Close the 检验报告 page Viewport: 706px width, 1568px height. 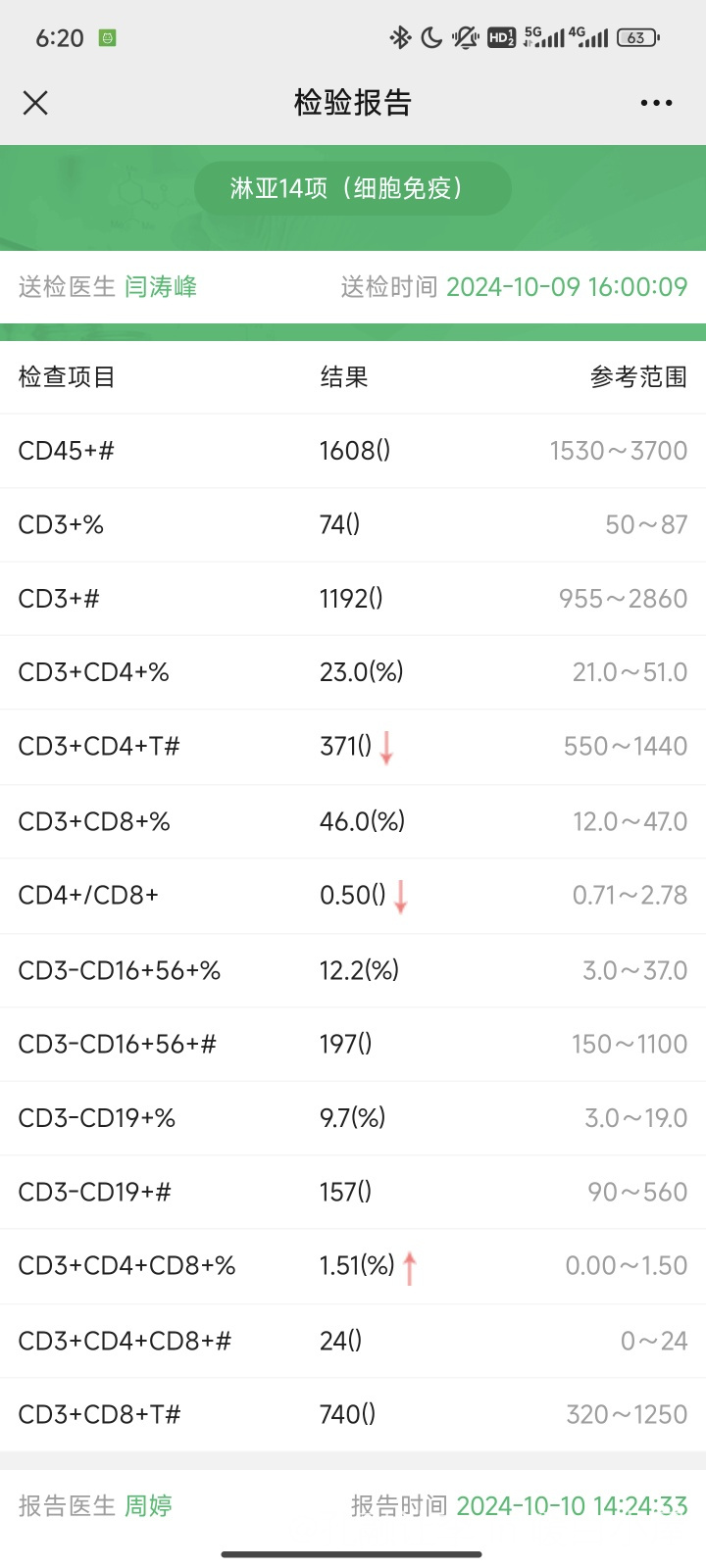pos(35,103)
